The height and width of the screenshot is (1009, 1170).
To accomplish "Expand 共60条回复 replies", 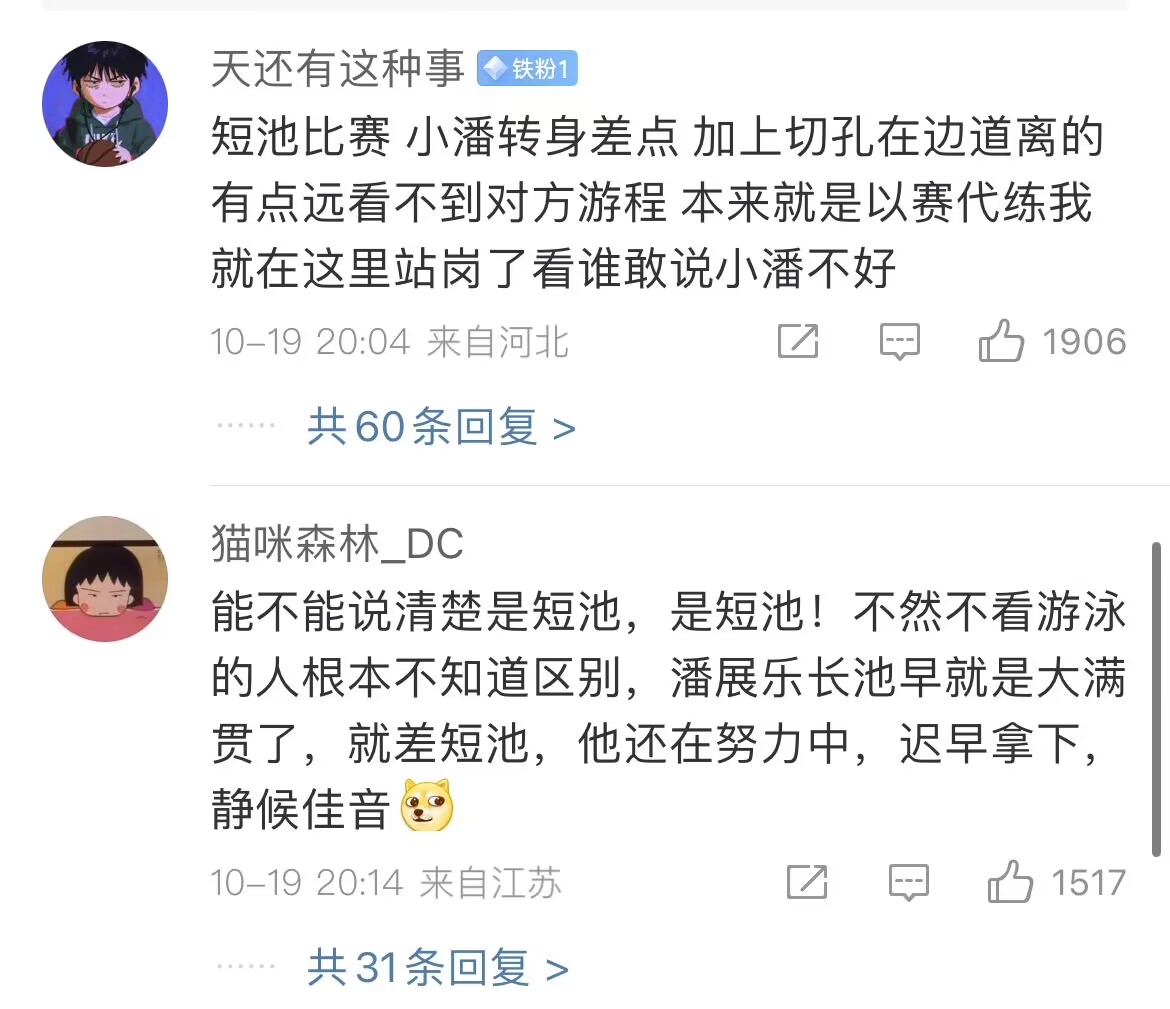I will [x=440, y=428].
